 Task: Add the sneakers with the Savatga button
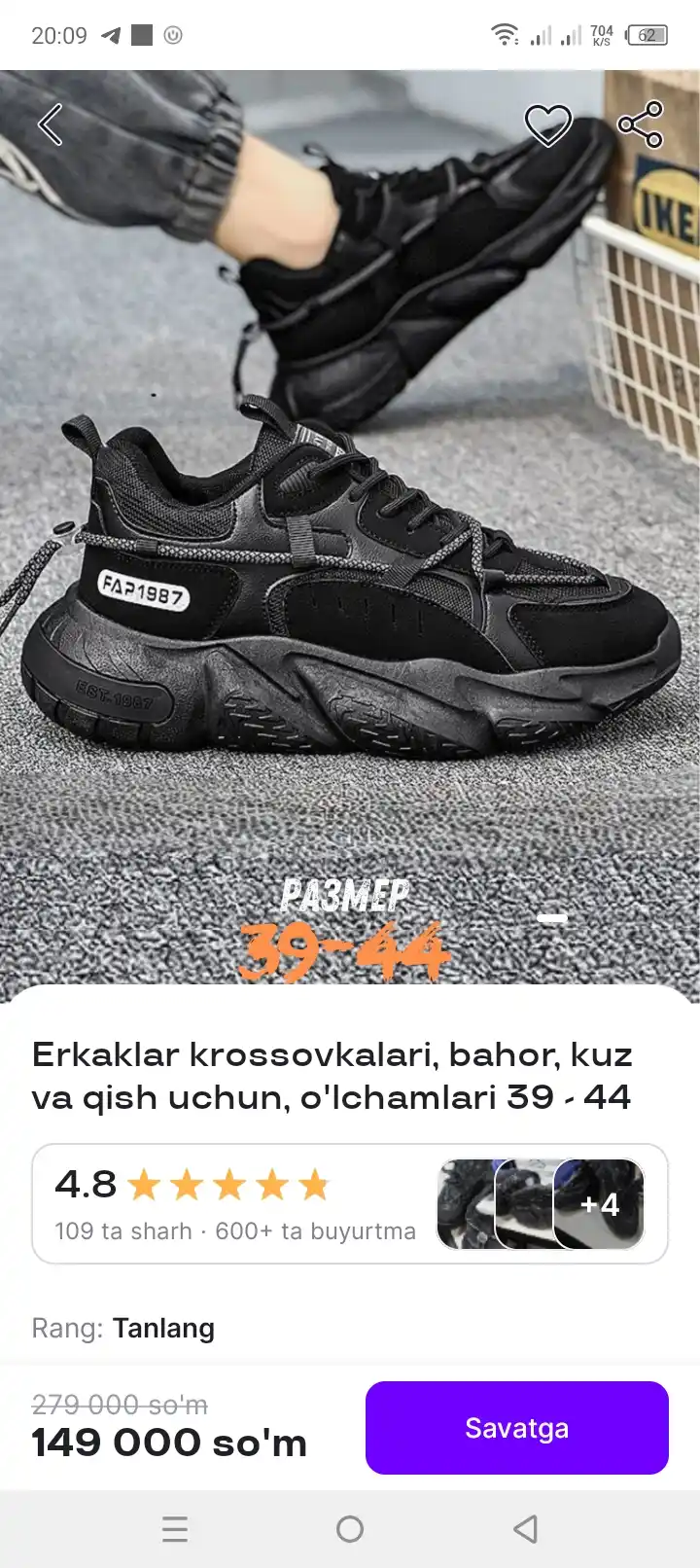click(x=517, y=1428)
